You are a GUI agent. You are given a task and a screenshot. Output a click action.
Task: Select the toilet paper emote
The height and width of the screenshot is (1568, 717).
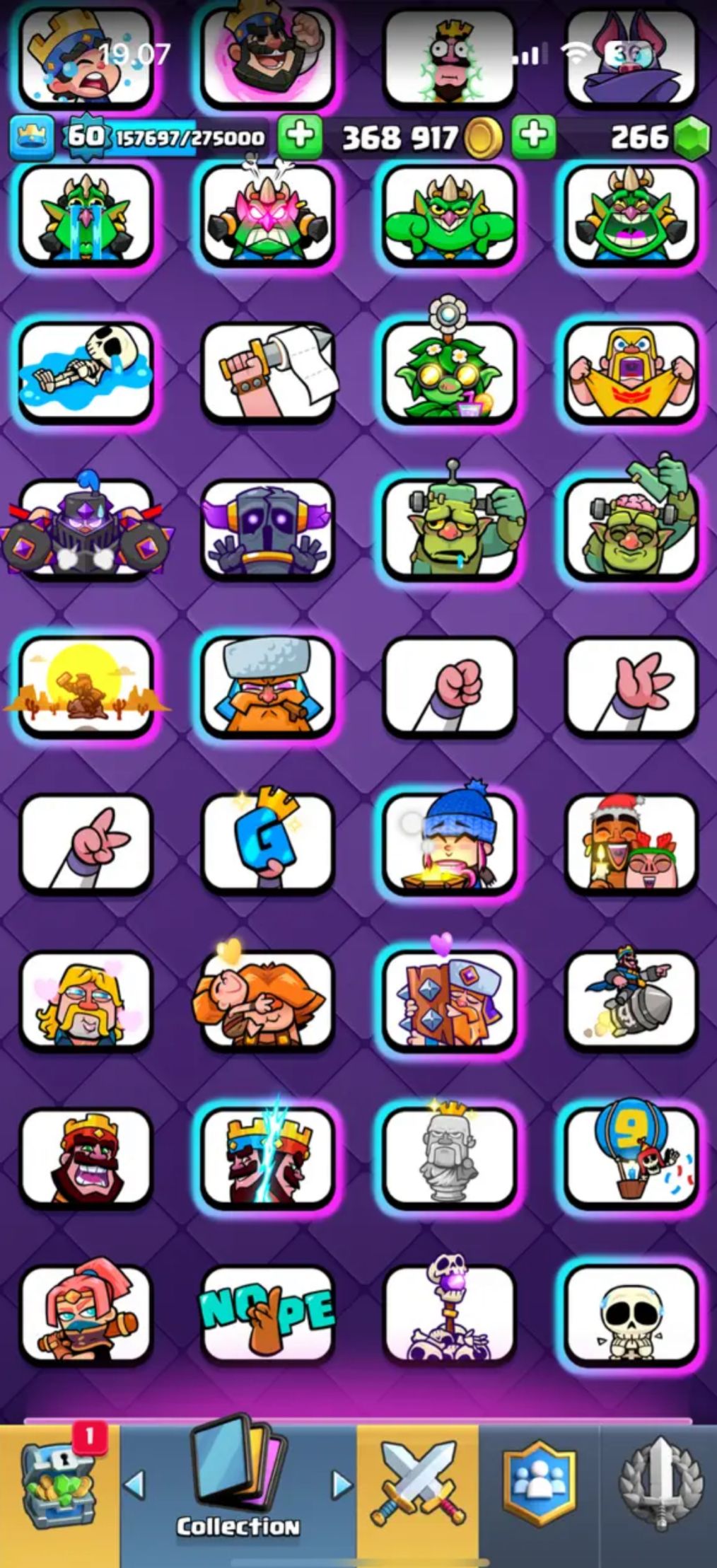pos(267,371)
